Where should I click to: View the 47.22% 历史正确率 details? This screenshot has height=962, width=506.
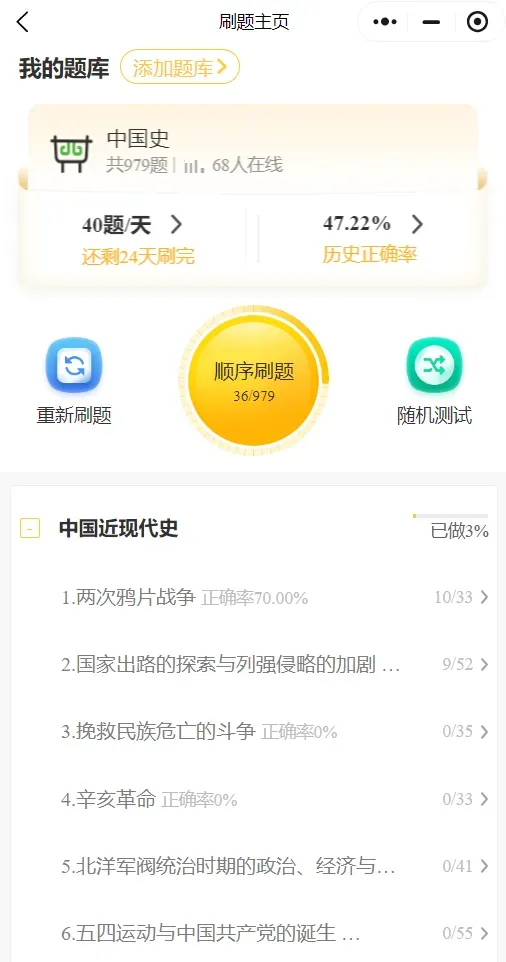[373, 238]
